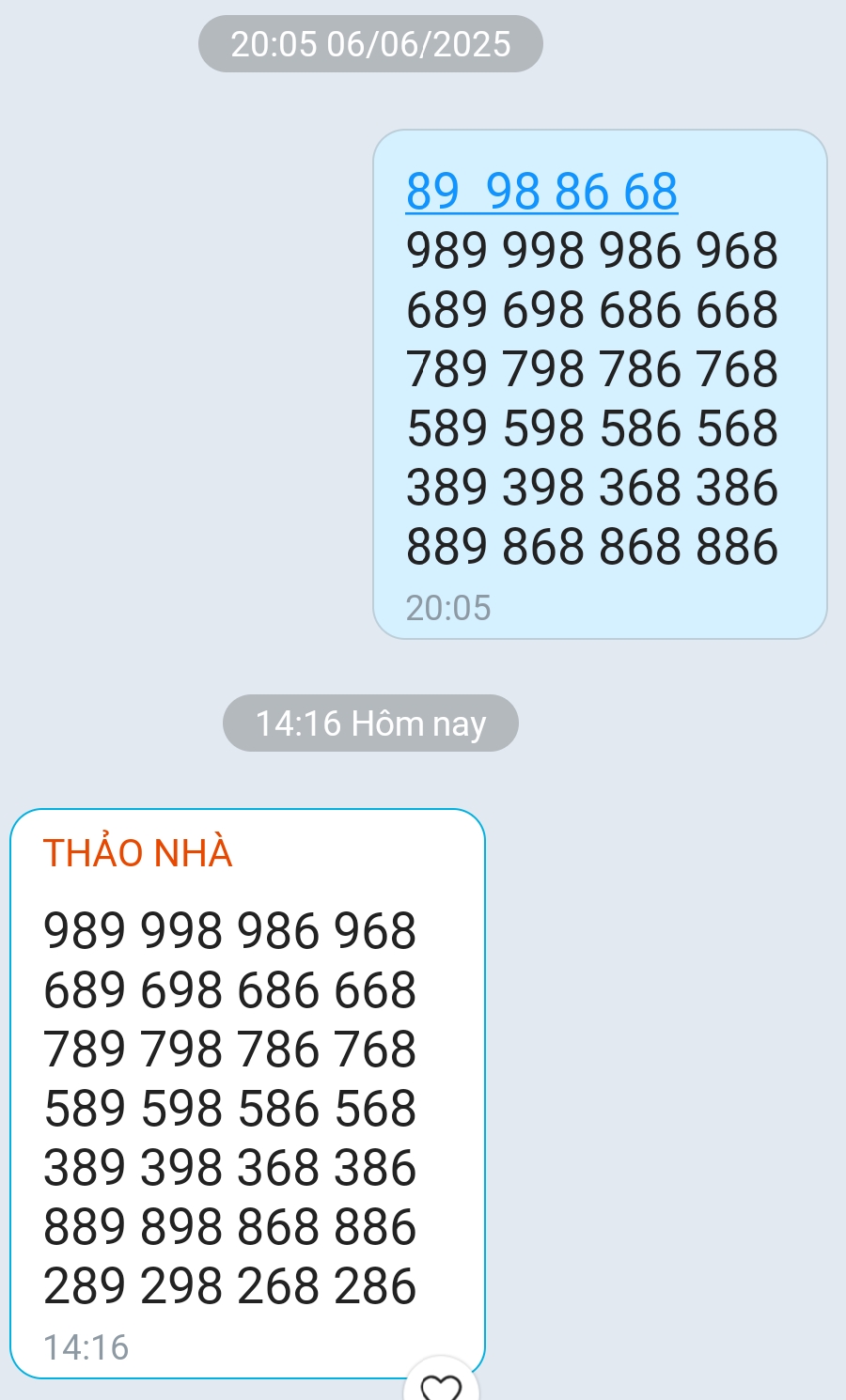This screenshot has width=846, height=1400.
Task: Open the underlined 89 98 86 68 link
Action: click(541, 192)
